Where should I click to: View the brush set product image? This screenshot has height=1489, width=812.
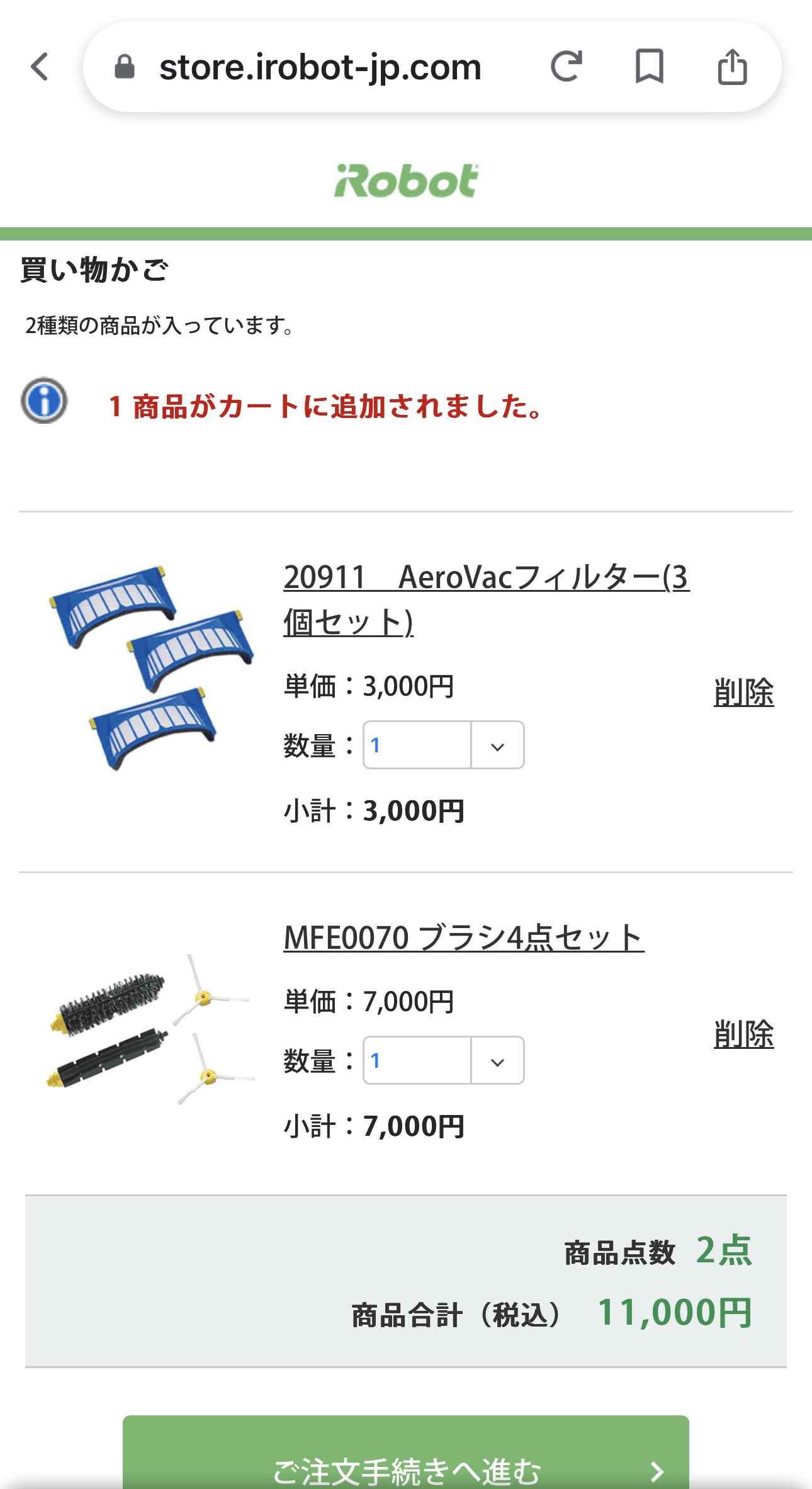coord(152,1030)
